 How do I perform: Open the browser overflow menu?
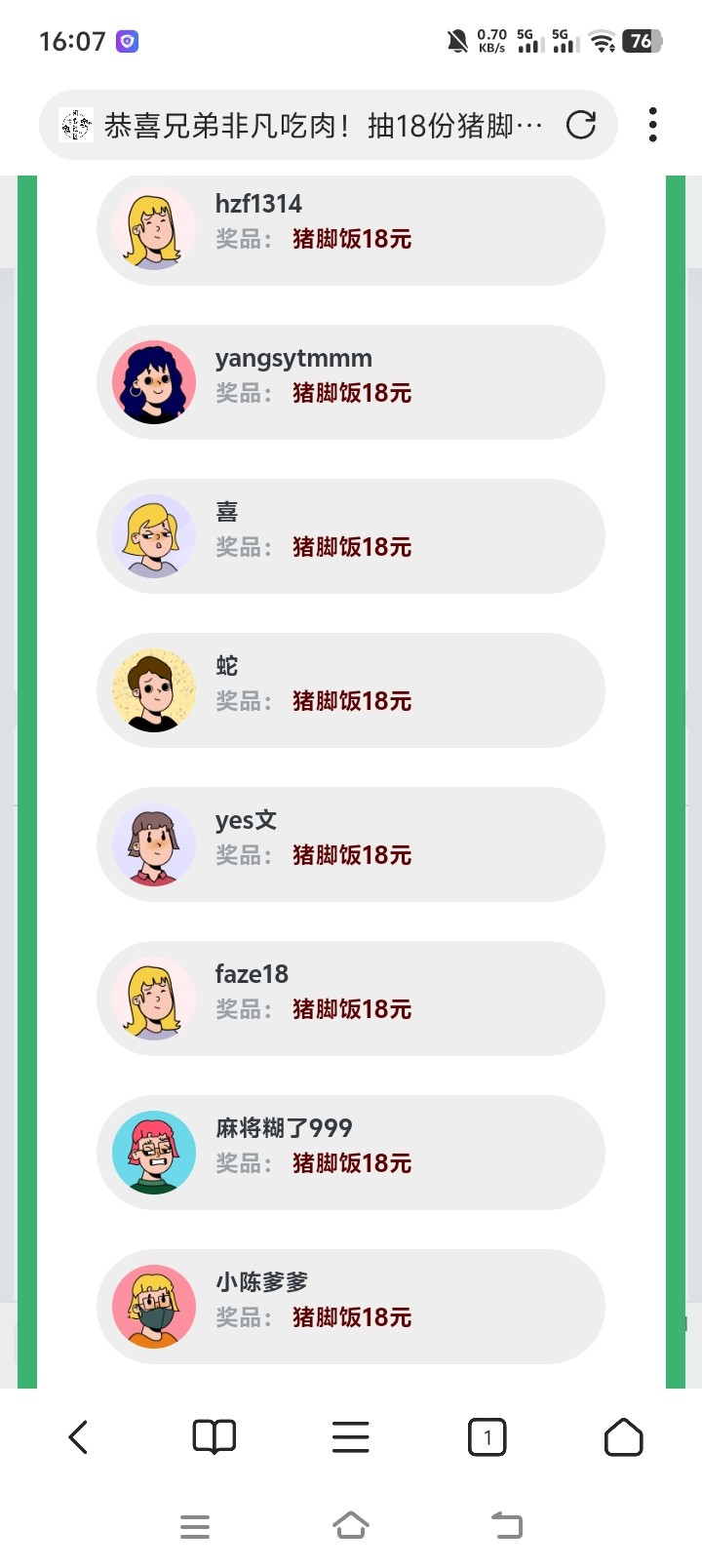(x=652, y=125)
